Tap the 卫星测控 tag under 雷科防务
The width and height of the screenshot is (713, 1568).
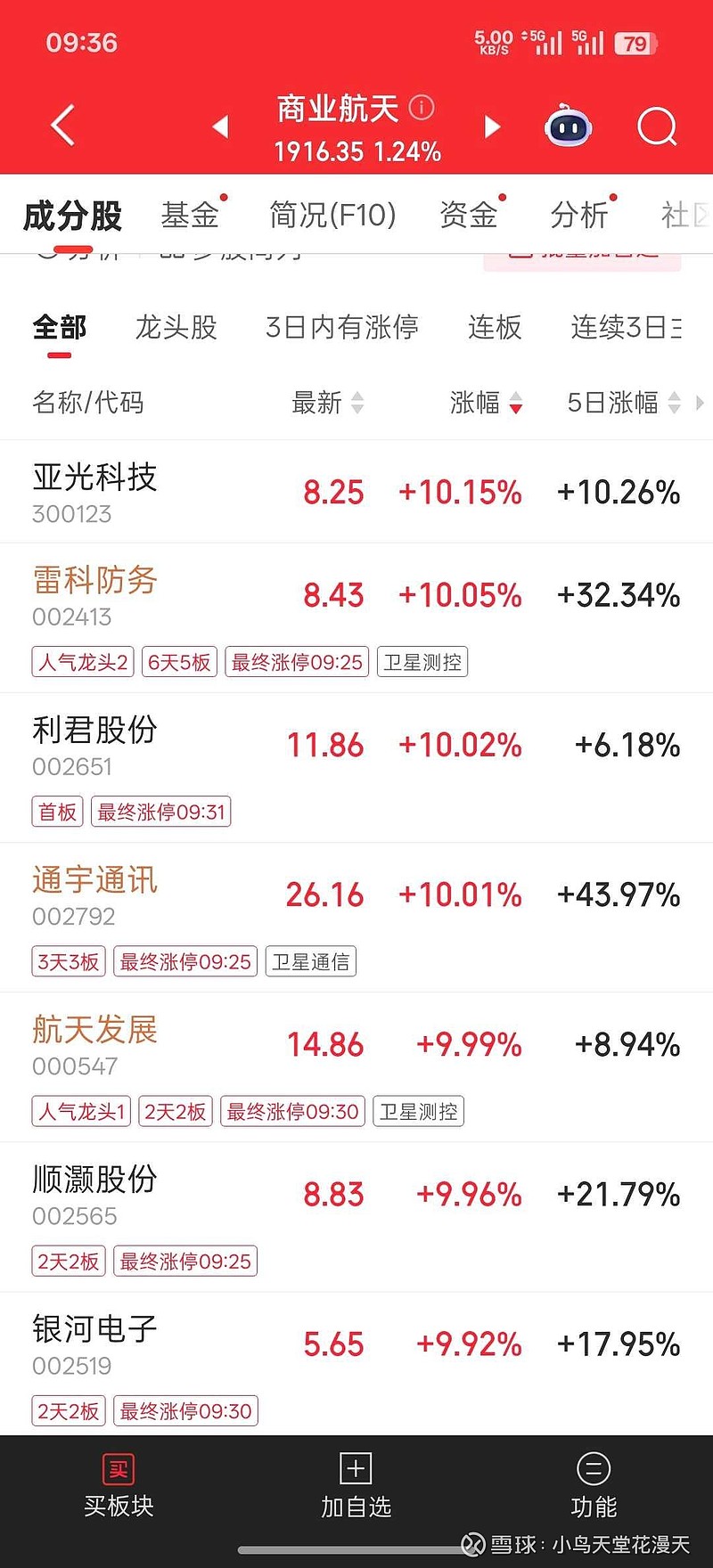click(422, 661)
